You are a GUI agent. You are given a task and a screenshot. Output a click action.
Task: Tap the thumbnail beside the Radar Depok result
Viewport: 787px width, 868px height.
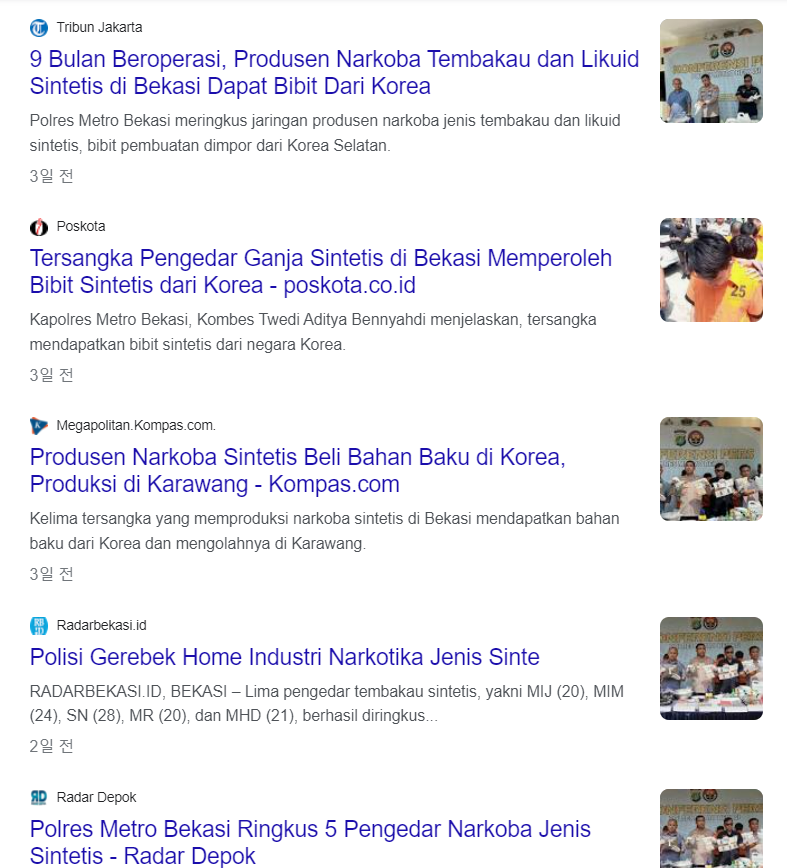coord(711,830)
